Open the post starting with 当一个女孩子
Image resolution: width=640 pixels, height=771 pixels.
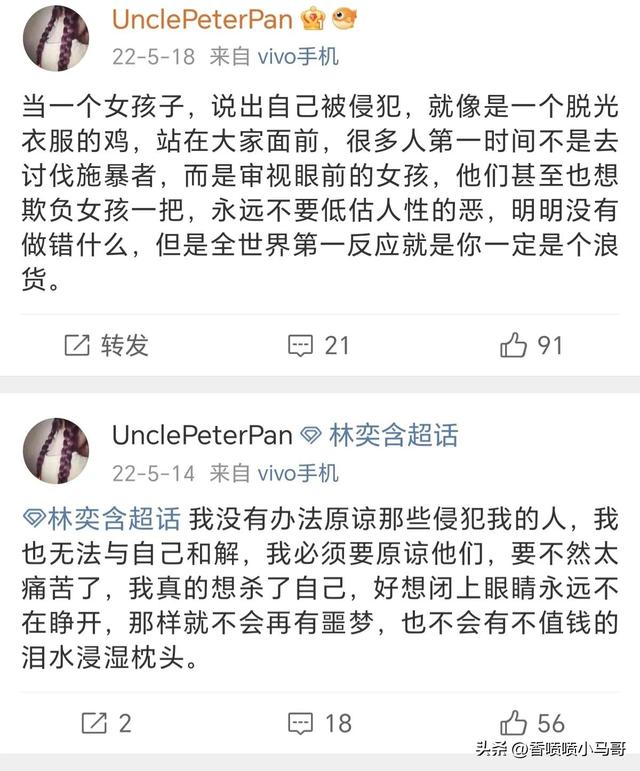coord(320,192)
